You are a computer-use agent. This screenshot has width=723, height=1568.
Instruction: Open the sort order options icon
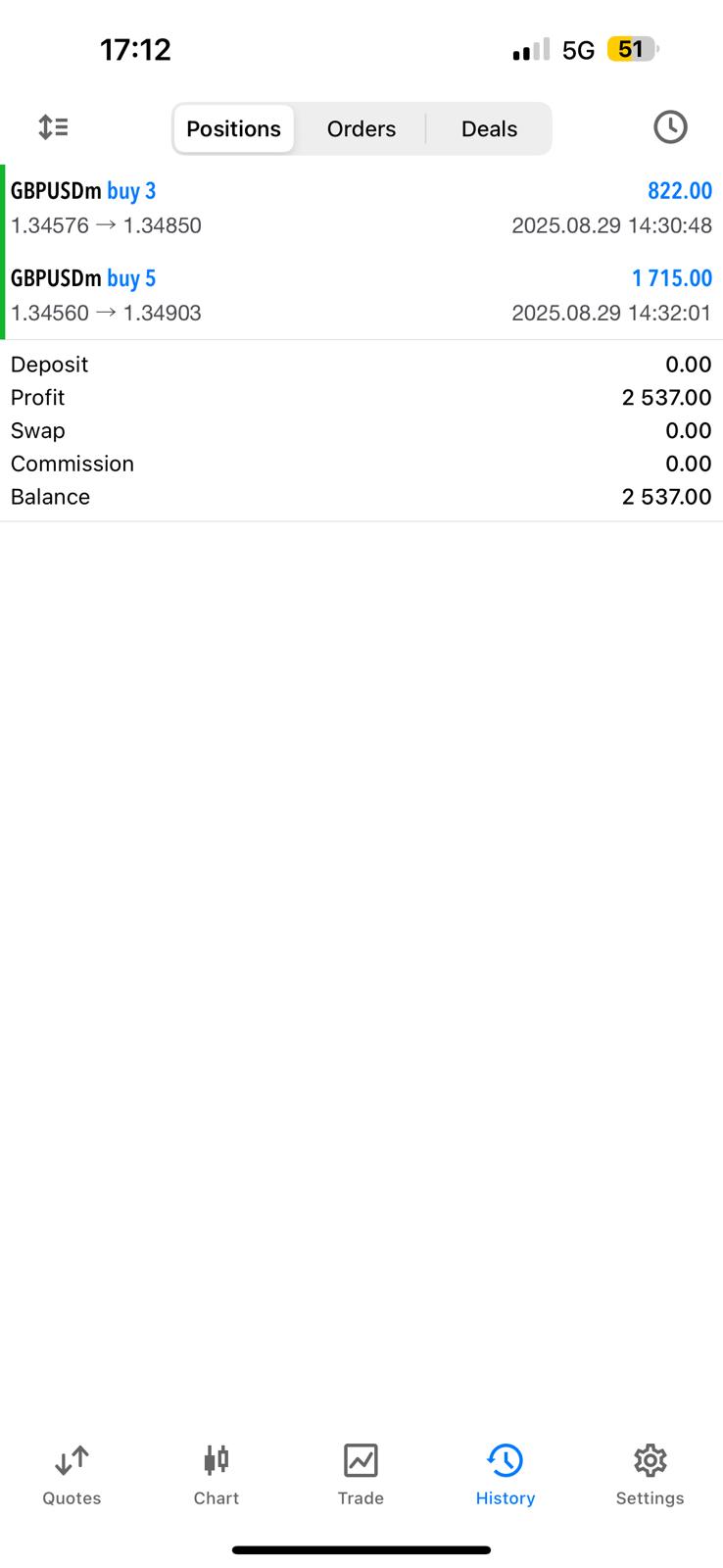tap(52, 127)
